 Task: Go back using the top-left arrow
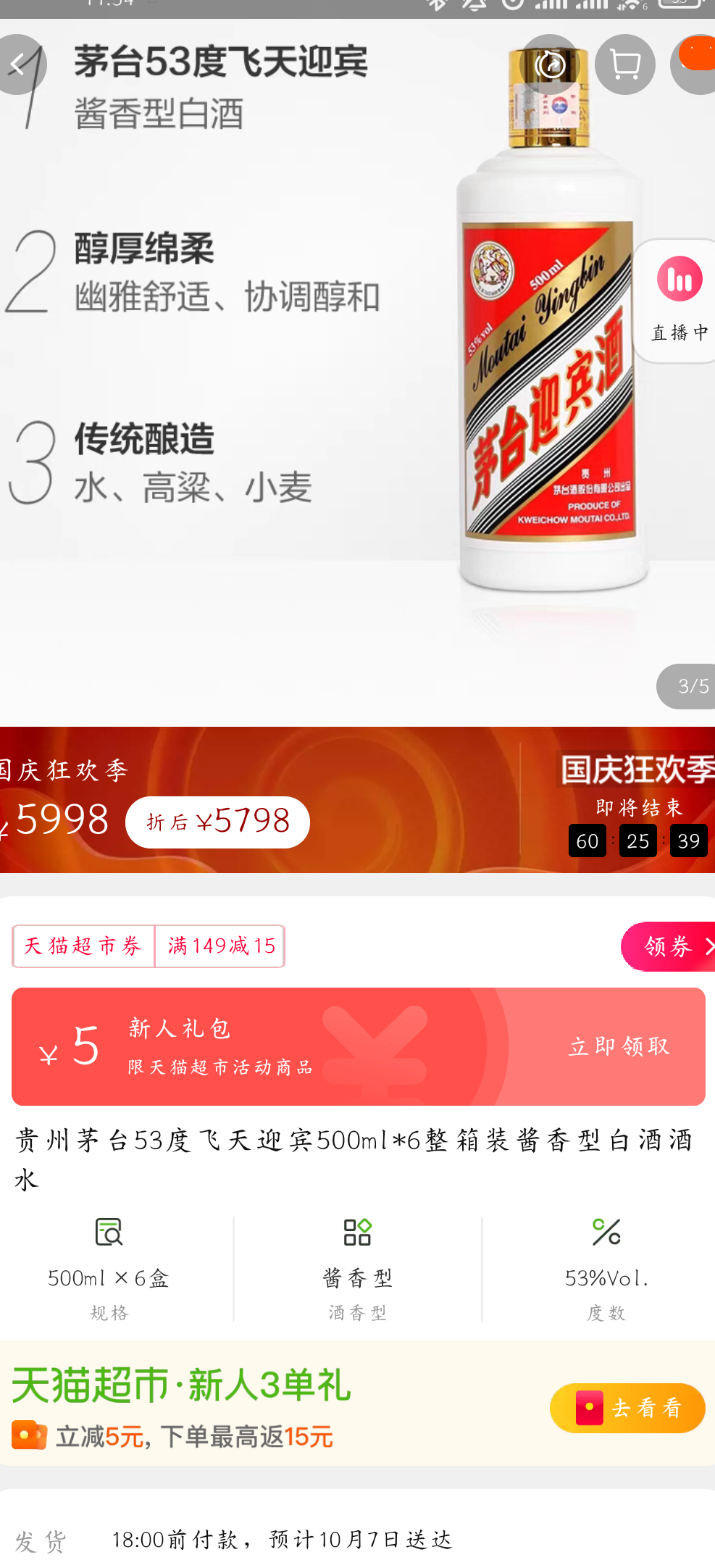[19, 65]
